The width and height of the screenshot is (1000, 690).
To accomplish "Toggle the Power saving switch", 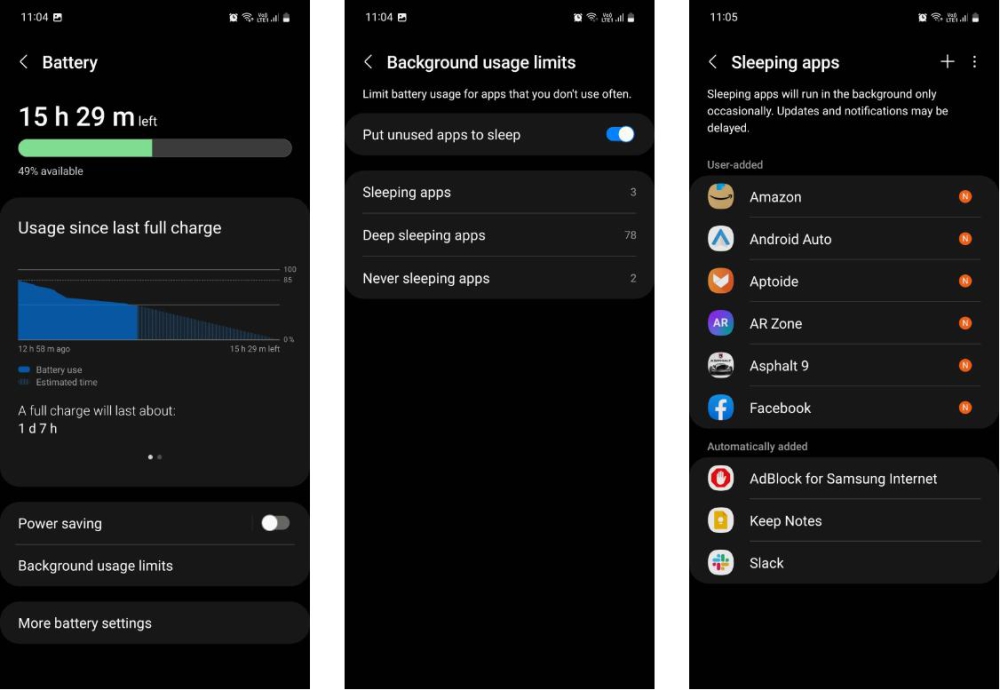I will tap(275, 523).
